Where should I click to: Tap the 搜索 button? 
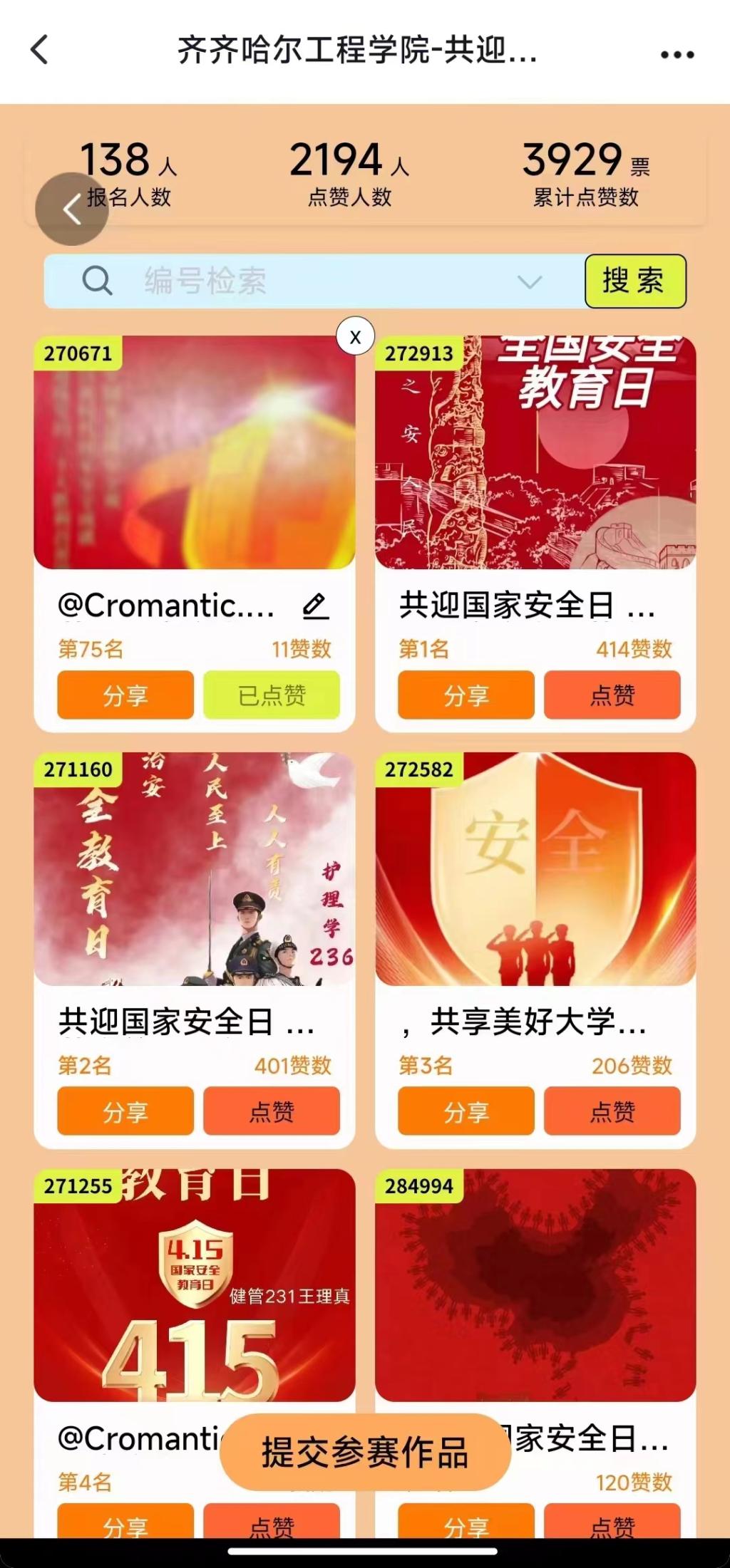(x=634, y=281)
